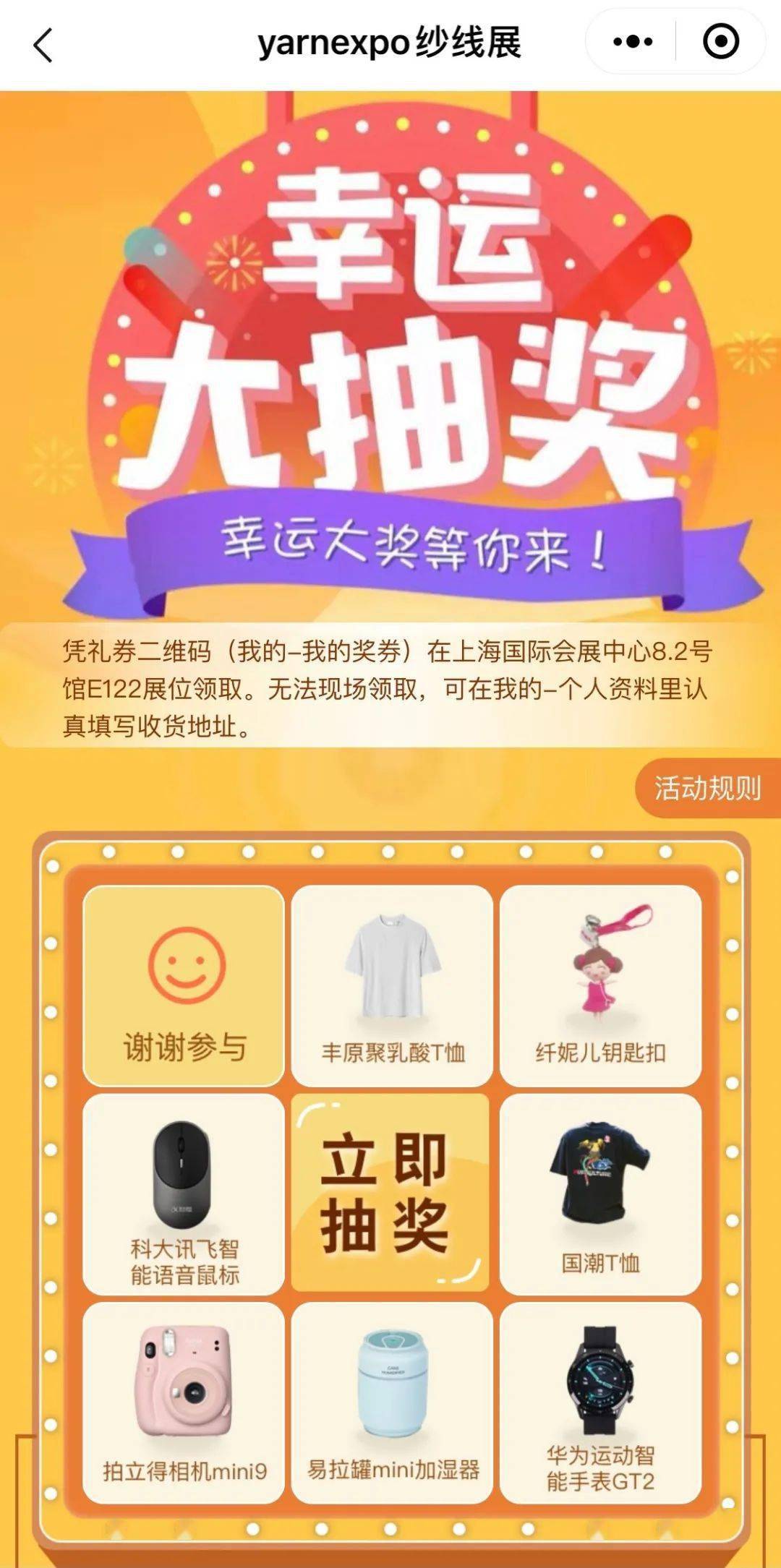Open the mini program three-dot menu
The width and height of the screenshot is (781, 1568).
[632, 42]
